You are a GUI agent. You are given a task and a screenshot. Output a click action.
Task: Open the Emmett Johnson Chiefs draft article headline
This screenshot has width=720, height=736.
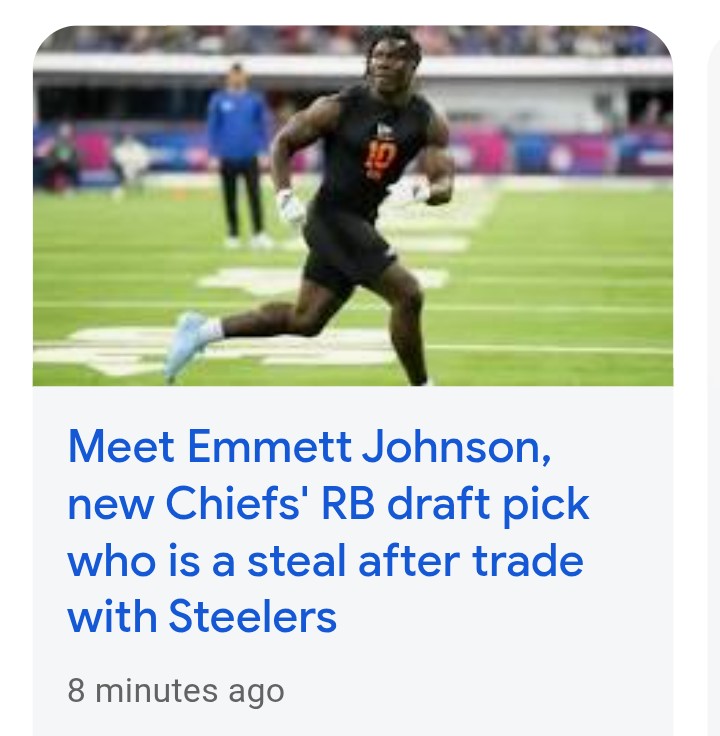coord(328,531)
